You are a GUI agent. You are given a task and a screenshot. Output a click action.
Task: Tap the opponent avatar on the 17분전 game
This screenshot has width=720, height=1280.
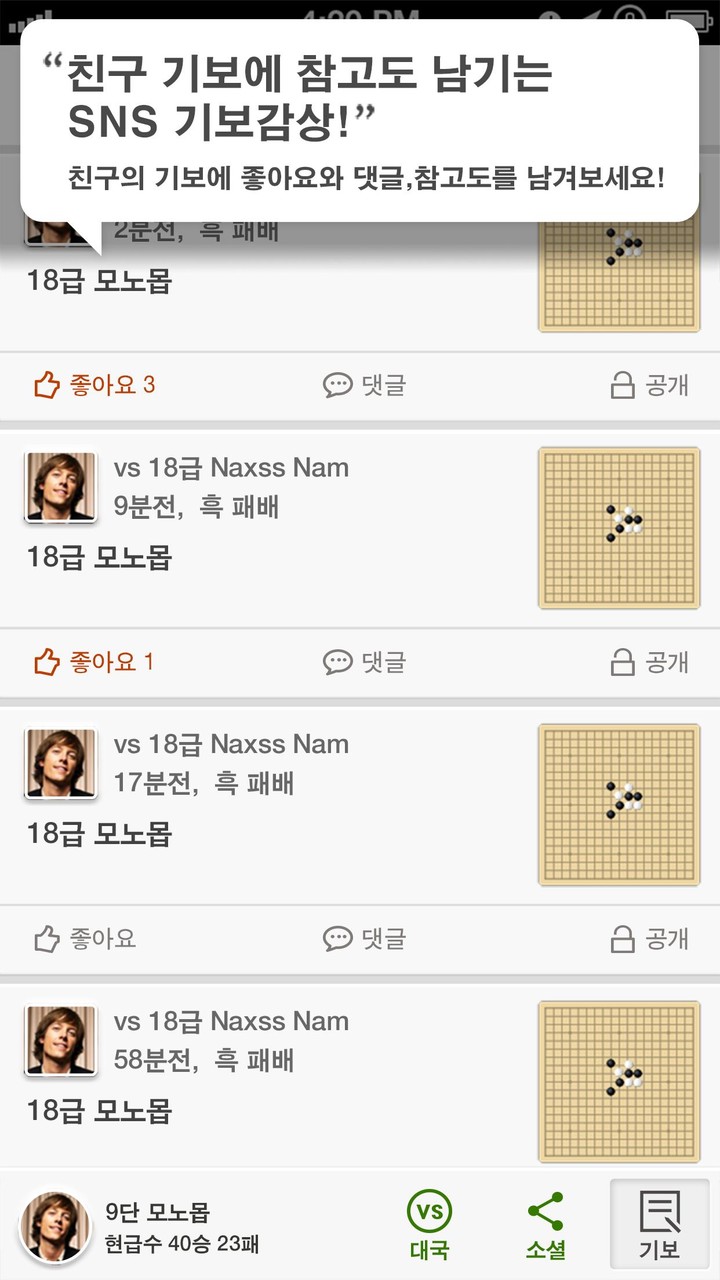coord(60,763)
